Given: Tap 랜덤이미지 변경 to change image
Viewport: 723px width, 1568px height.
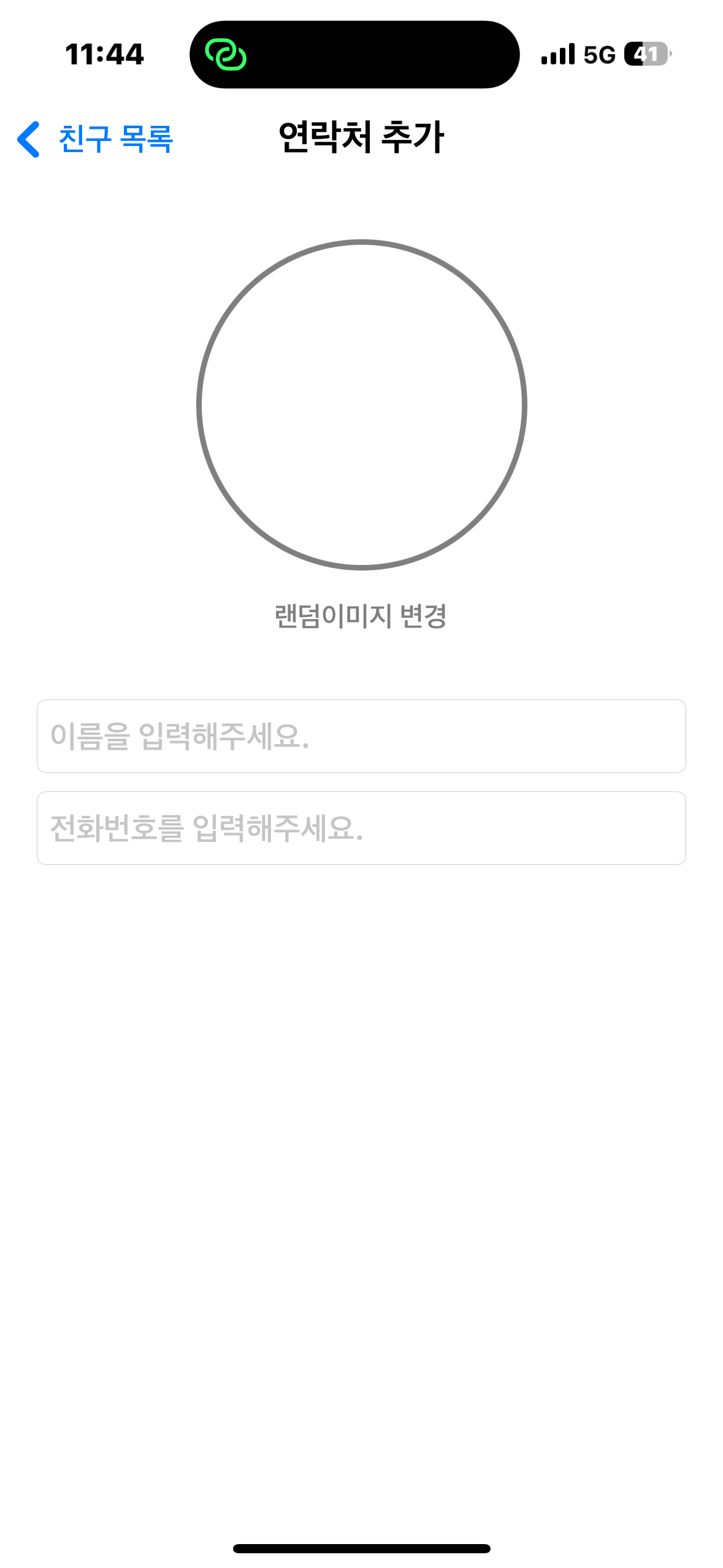Looking at the screenshot, I should 361,616.
